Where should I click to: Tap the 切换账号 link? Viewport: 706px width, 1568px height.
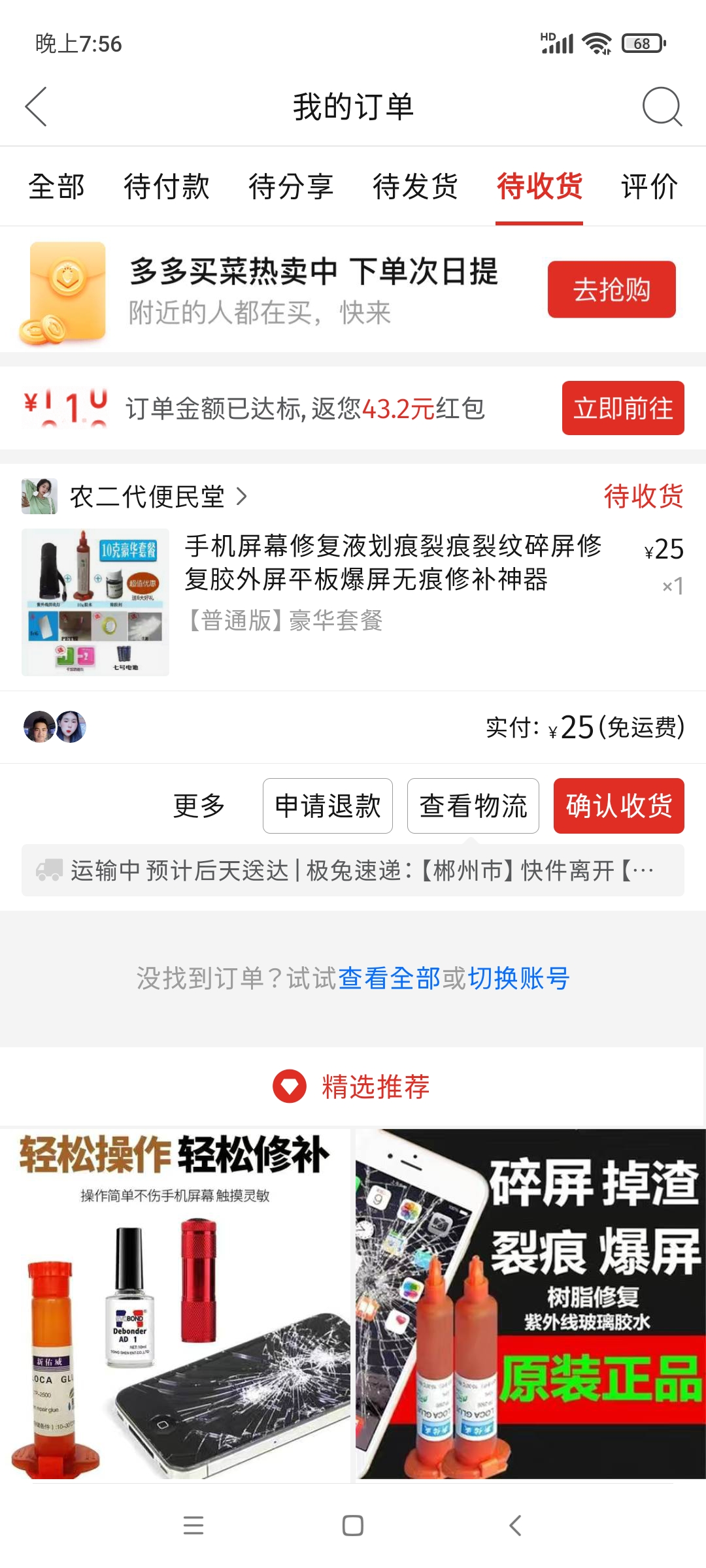[519, 979]
